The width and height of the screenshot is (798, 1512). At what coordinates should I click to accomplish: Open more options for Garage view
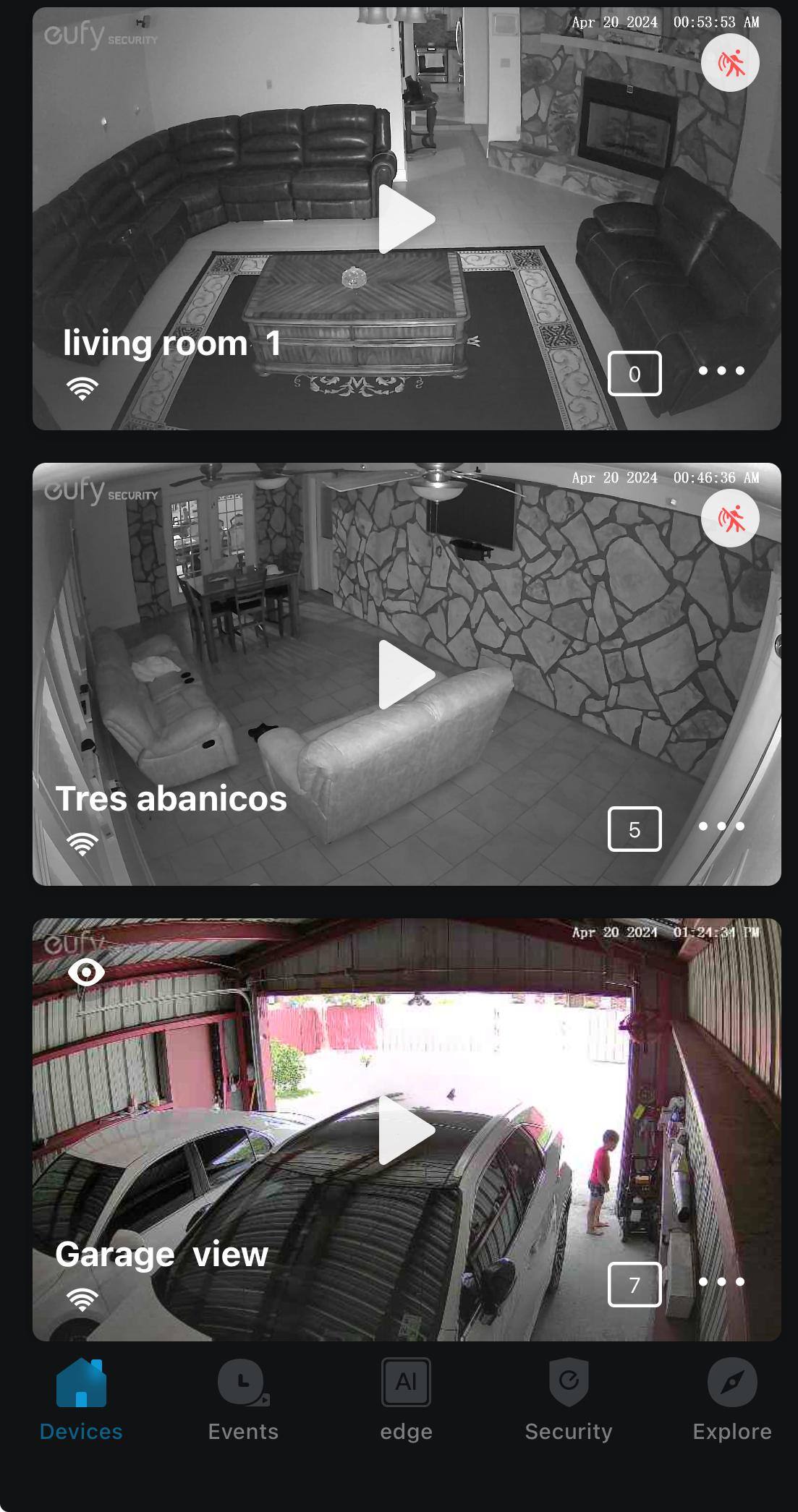721,1282
